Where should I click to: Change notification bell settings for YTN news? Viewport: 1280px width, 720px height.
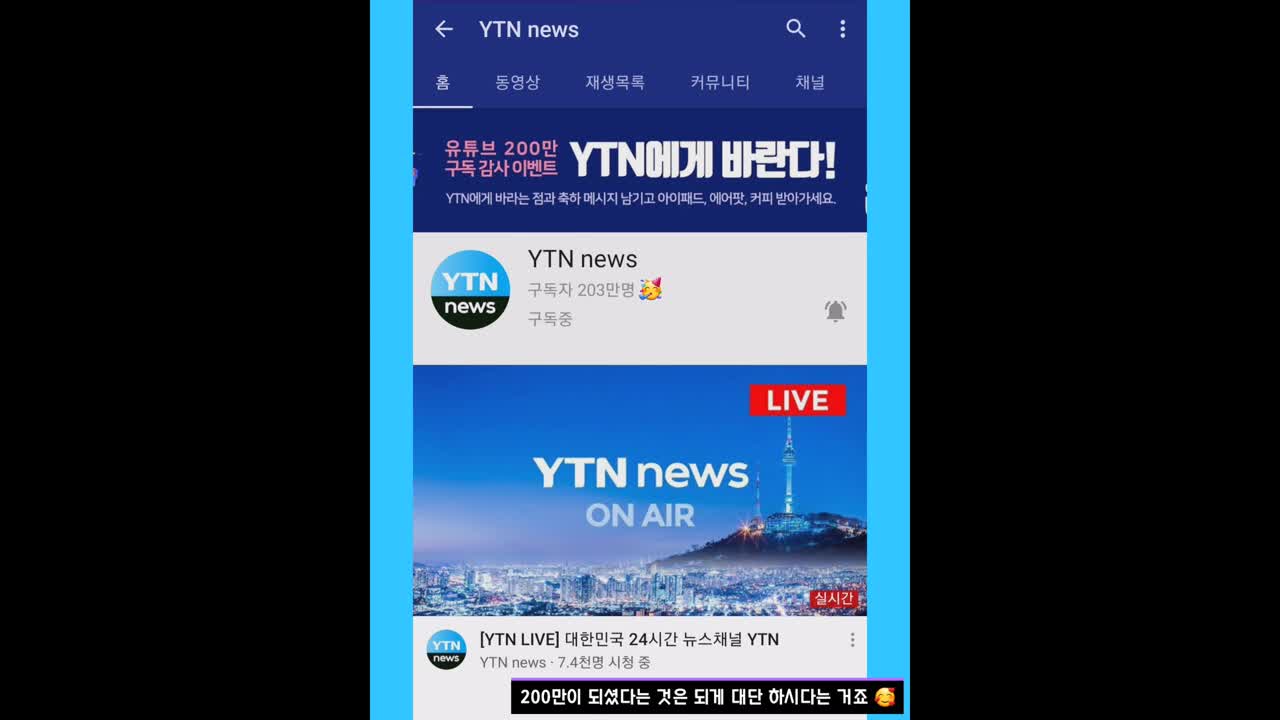click(835, 311)
